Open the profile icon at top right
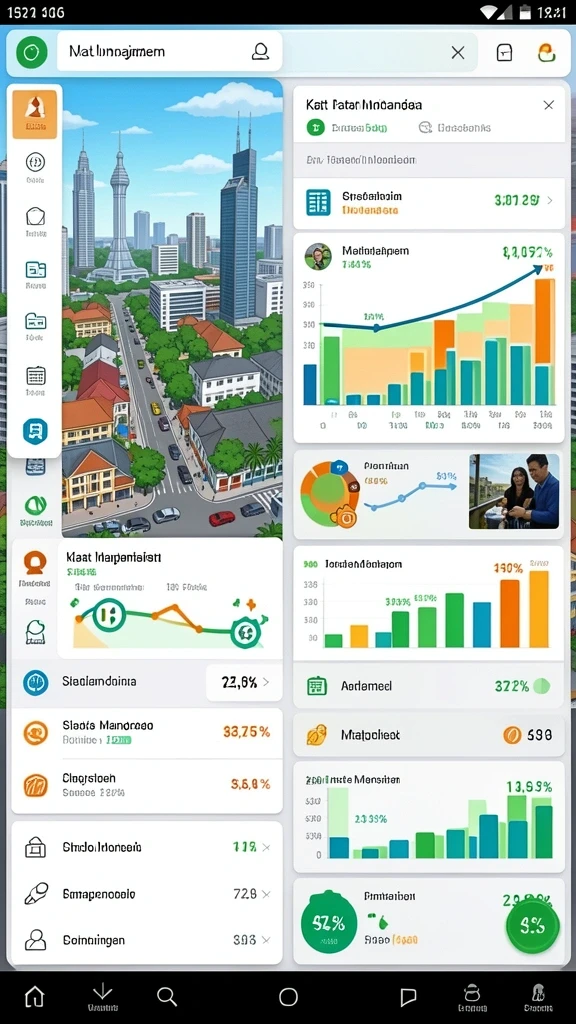This screenshot has width=576, height=1024. click(547, 53)
